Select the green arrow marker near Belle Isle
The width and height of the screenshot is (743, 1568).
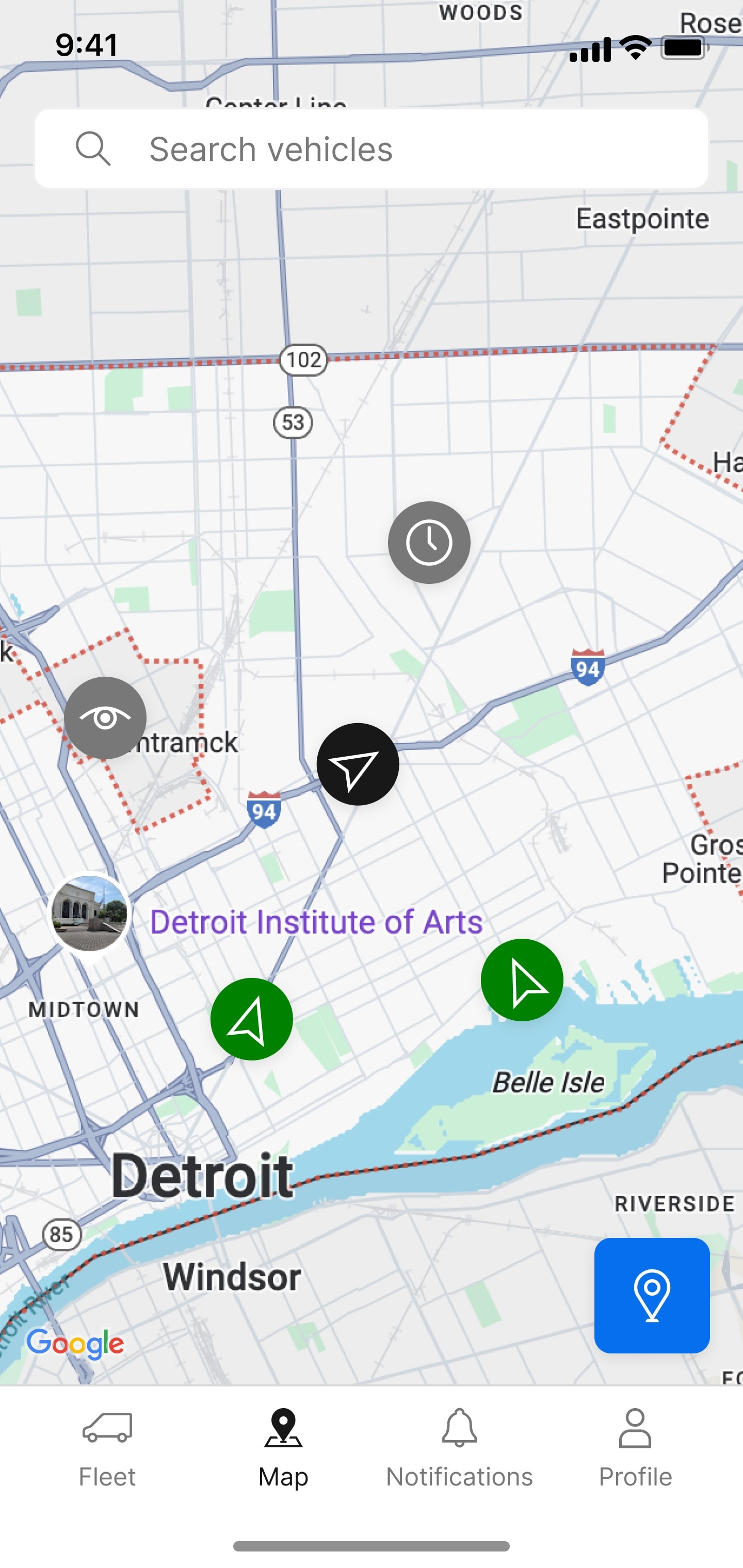point(523,980)
